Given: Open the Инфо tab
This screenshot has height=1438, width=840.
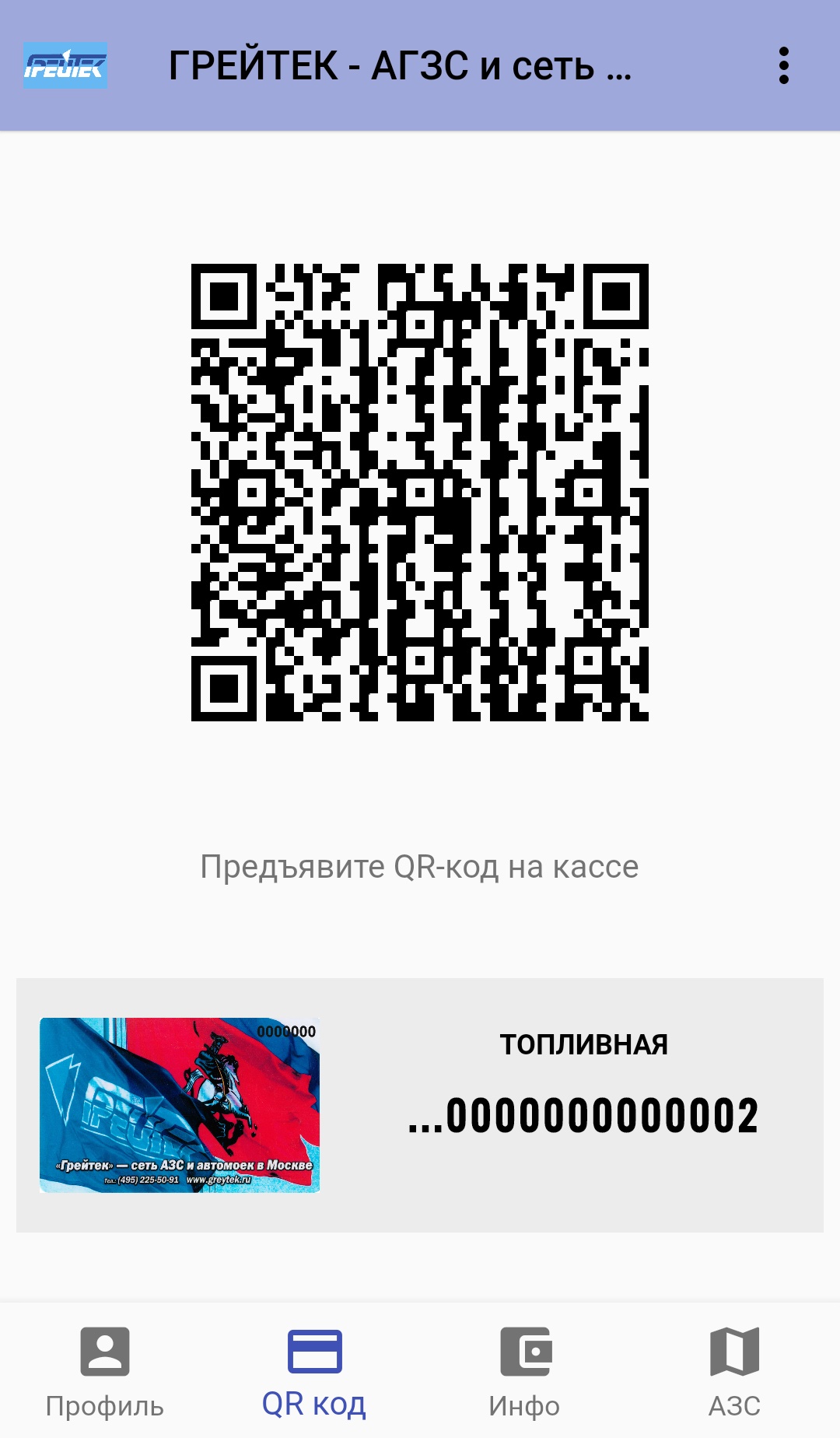Looking at the screenshot, I should (x=524, y=1371).
